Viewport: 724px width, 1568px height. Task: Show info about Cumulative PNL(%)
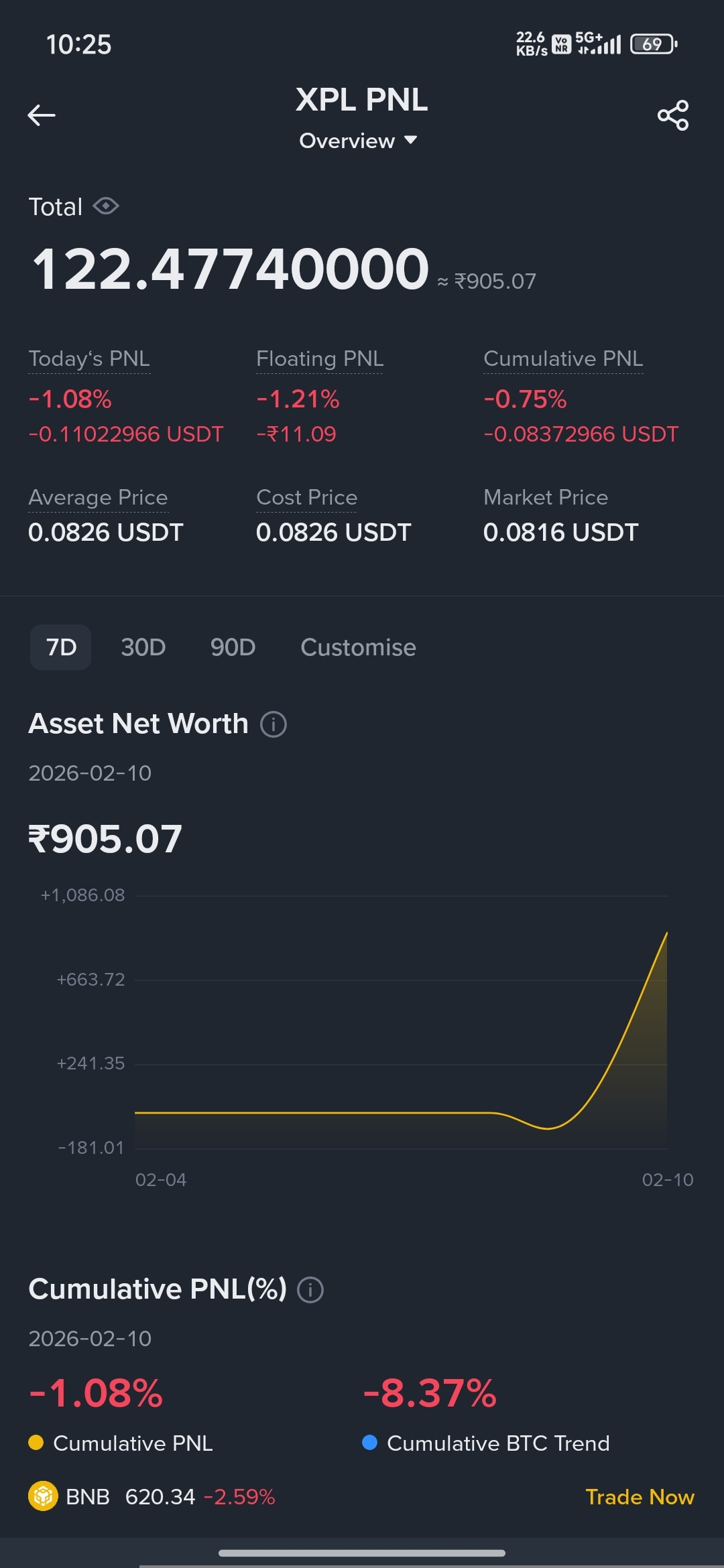point(310,1290)
